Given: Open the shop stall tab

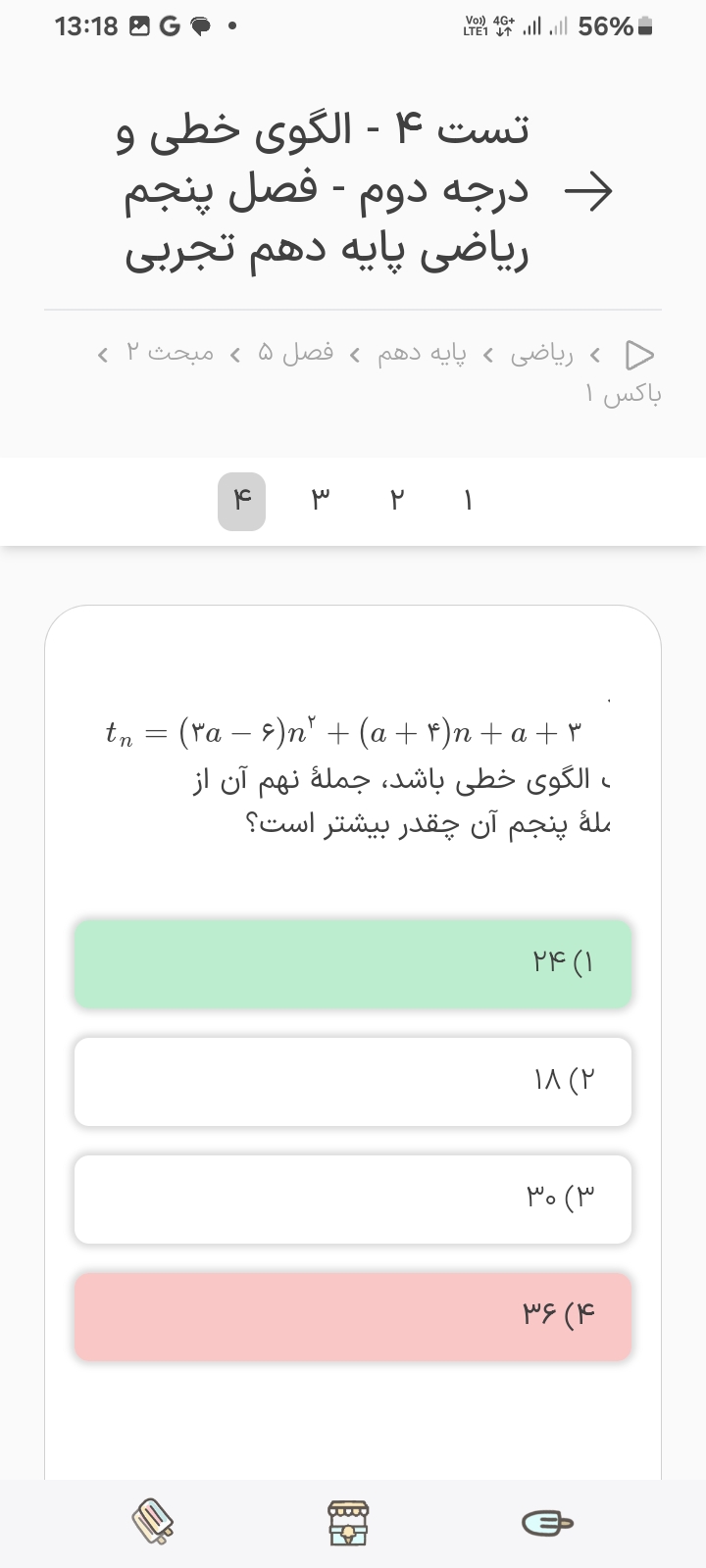Looking at the screenshot, I should tap(346, 1522).
